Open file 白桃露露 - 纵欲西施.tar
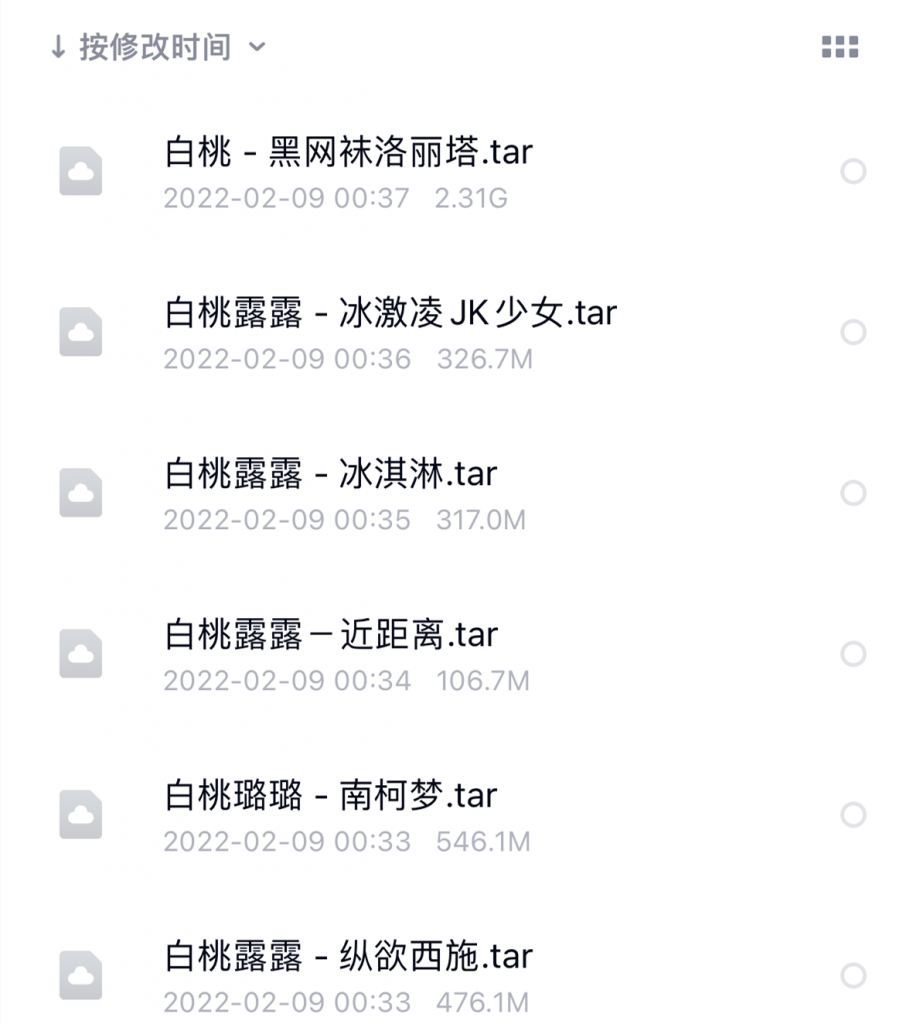This screenshot has height=1024, width=903. [x=348, y=957]
